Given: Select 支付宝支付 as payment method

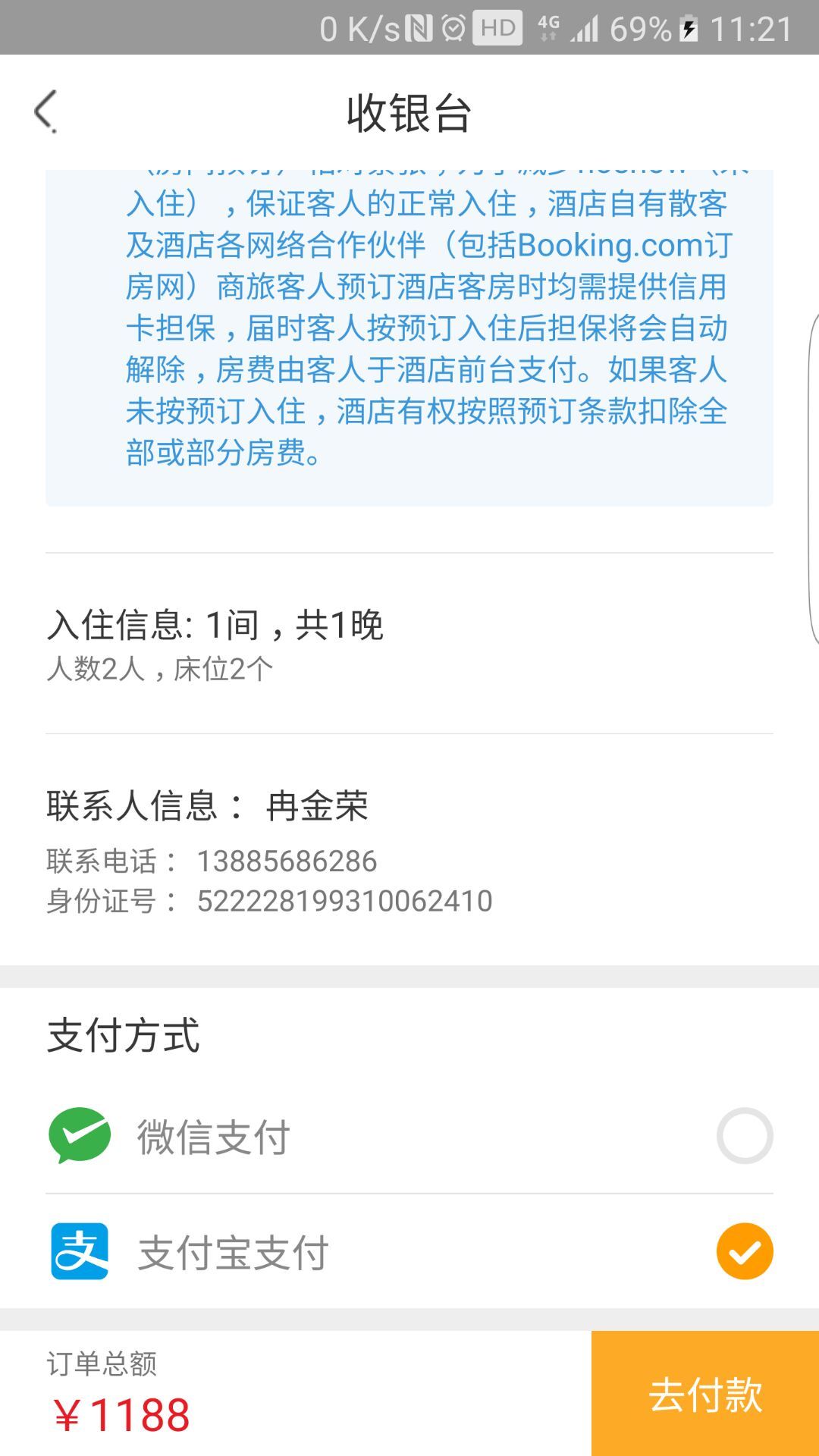Looking at the screenshot, I should [x=409, y=1251].
